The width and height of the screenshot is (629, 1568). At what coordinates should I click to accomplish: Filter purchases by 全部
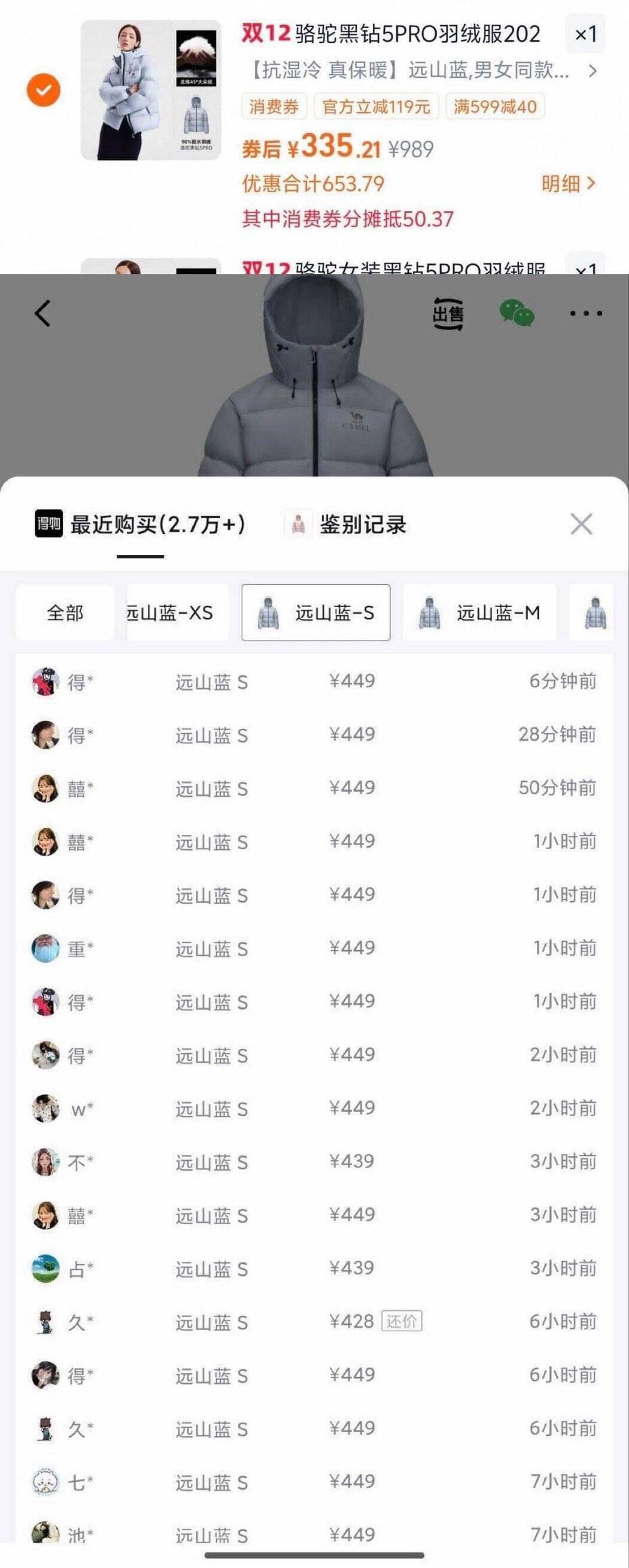coord(65,612)
